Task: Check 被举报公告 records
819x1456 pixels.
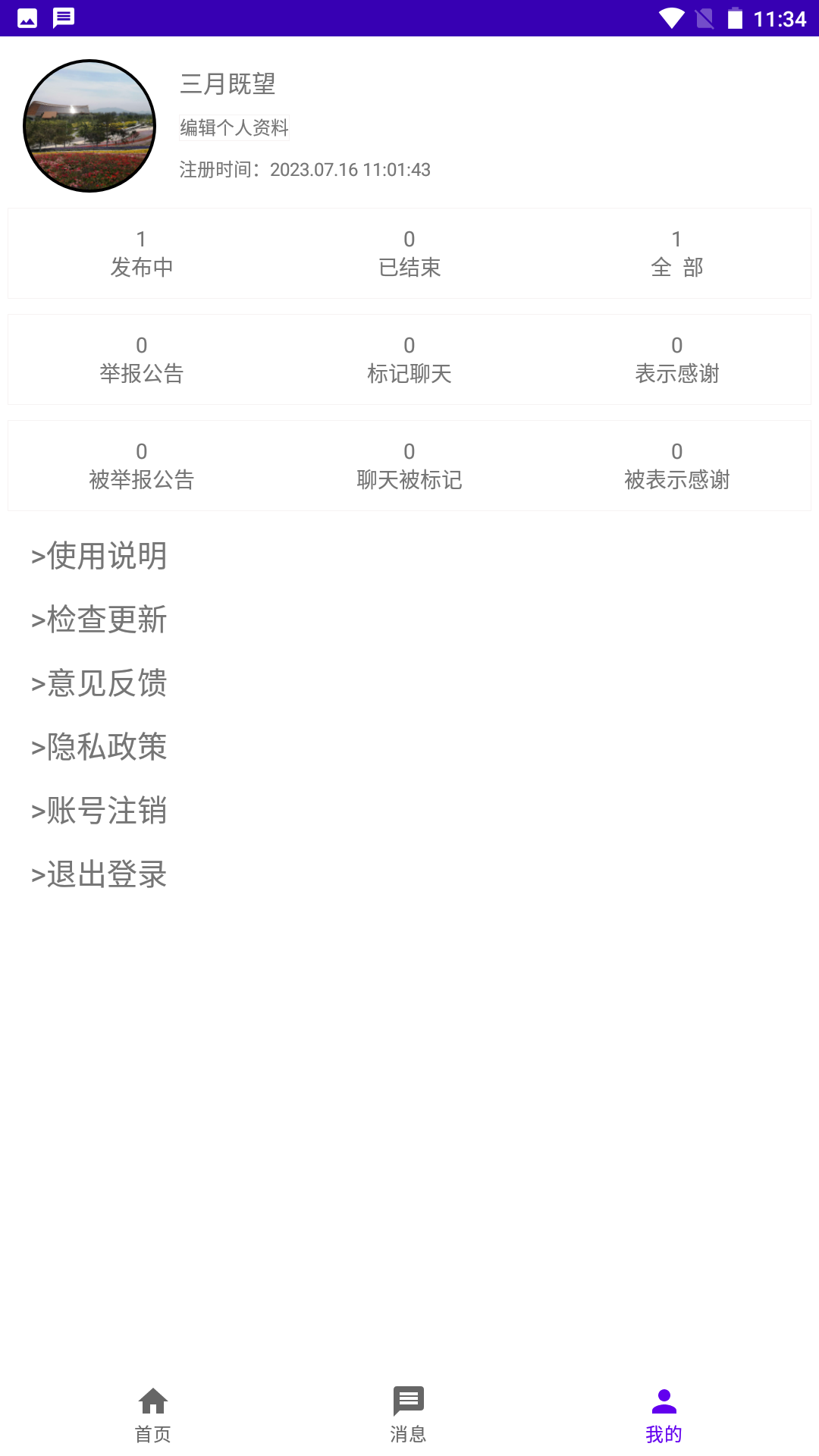Action: pos(142,466)
